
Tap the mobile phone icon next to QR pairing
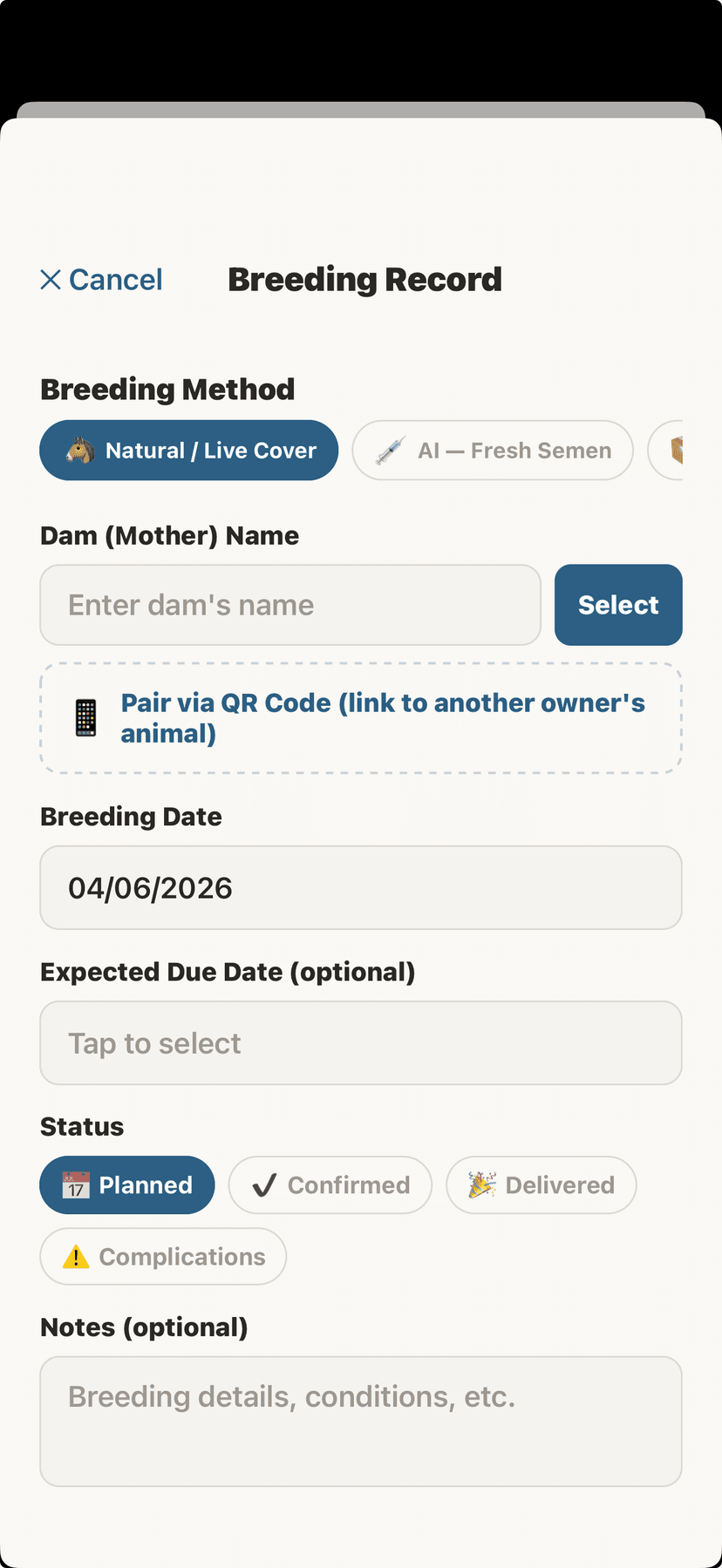pyautogui.click(x=85, y=717)
